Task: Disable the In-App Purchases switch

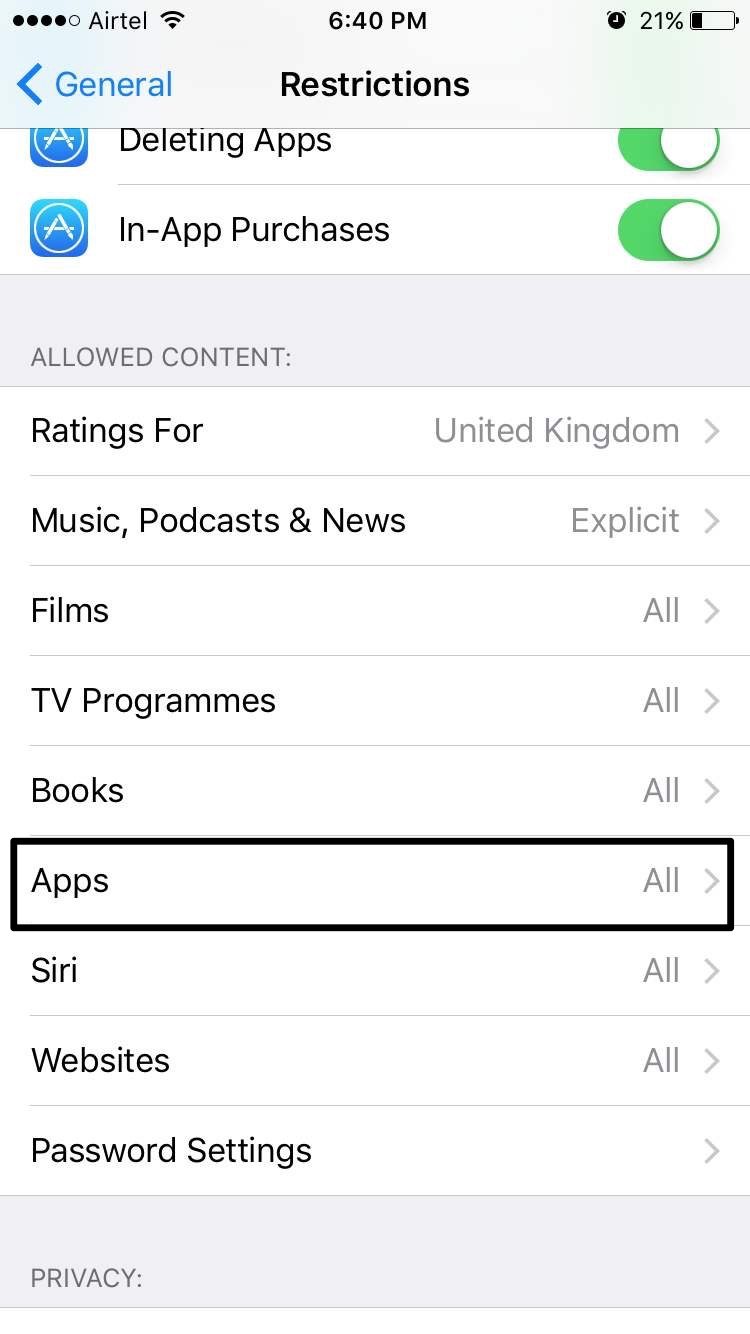Action: pos(669,230)
